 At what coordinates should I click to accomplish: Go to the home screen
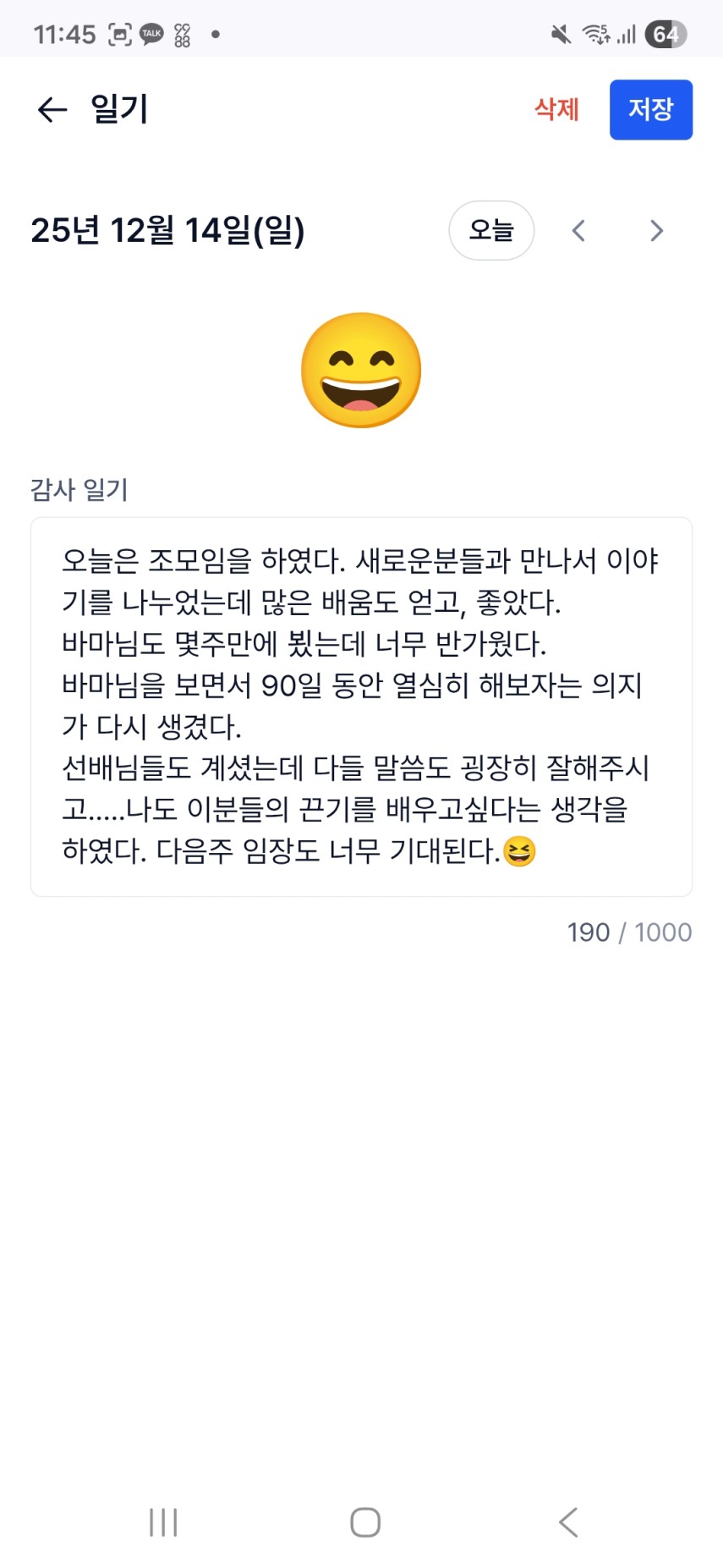click(x=365, y=1521)
